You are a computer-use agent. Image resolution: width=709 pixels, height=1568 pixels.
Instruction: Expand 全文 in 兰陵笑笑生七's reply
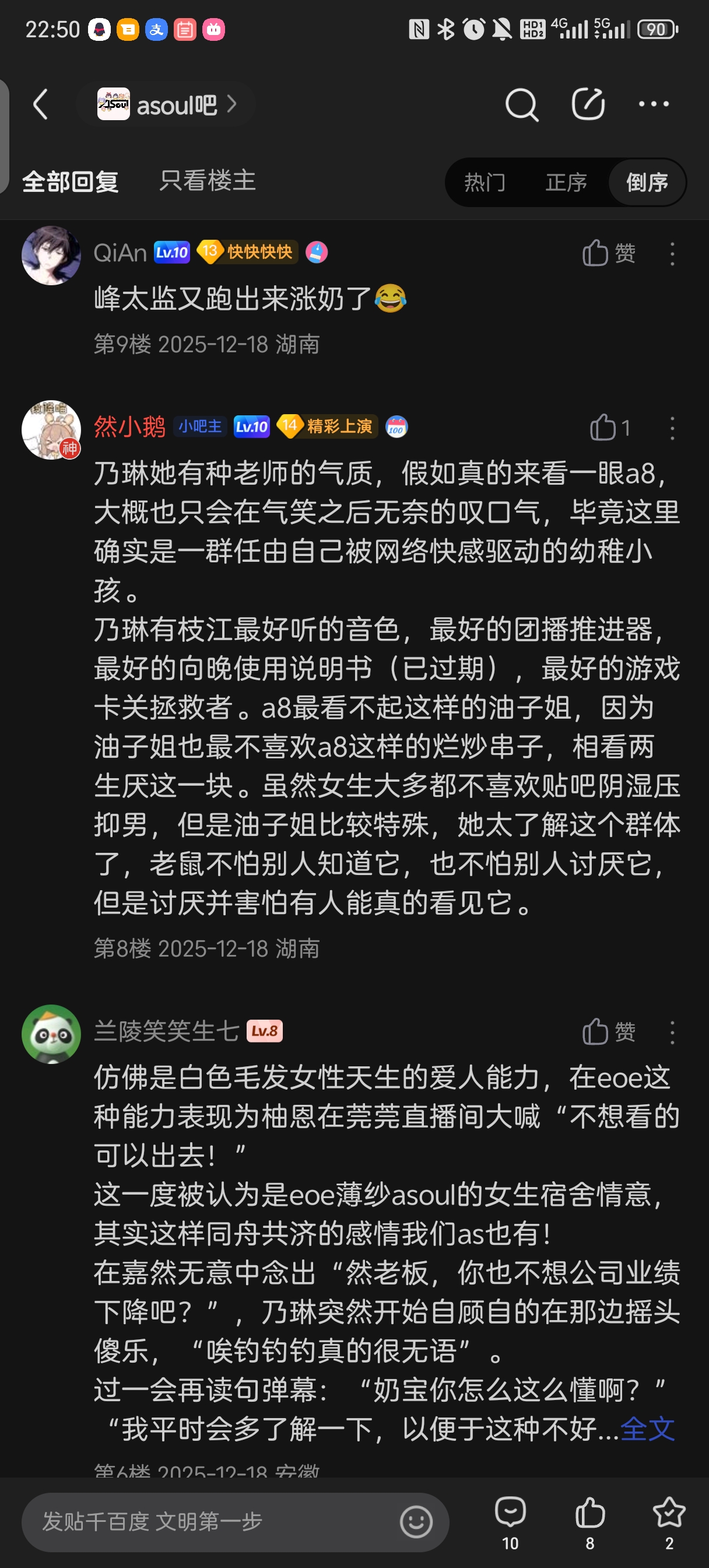647,1428
